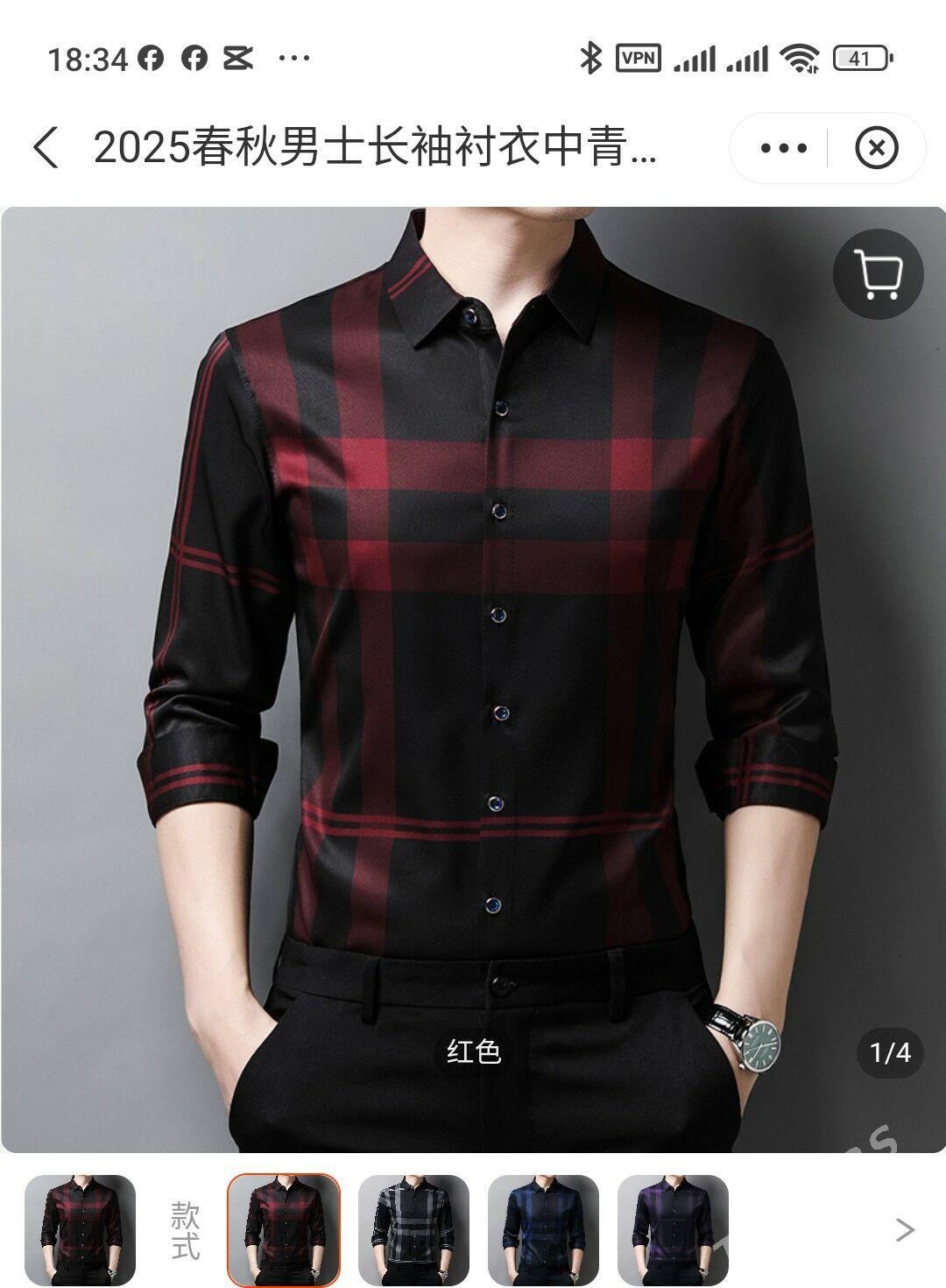Select the grey plaid style shirt

pos(413,1229)
